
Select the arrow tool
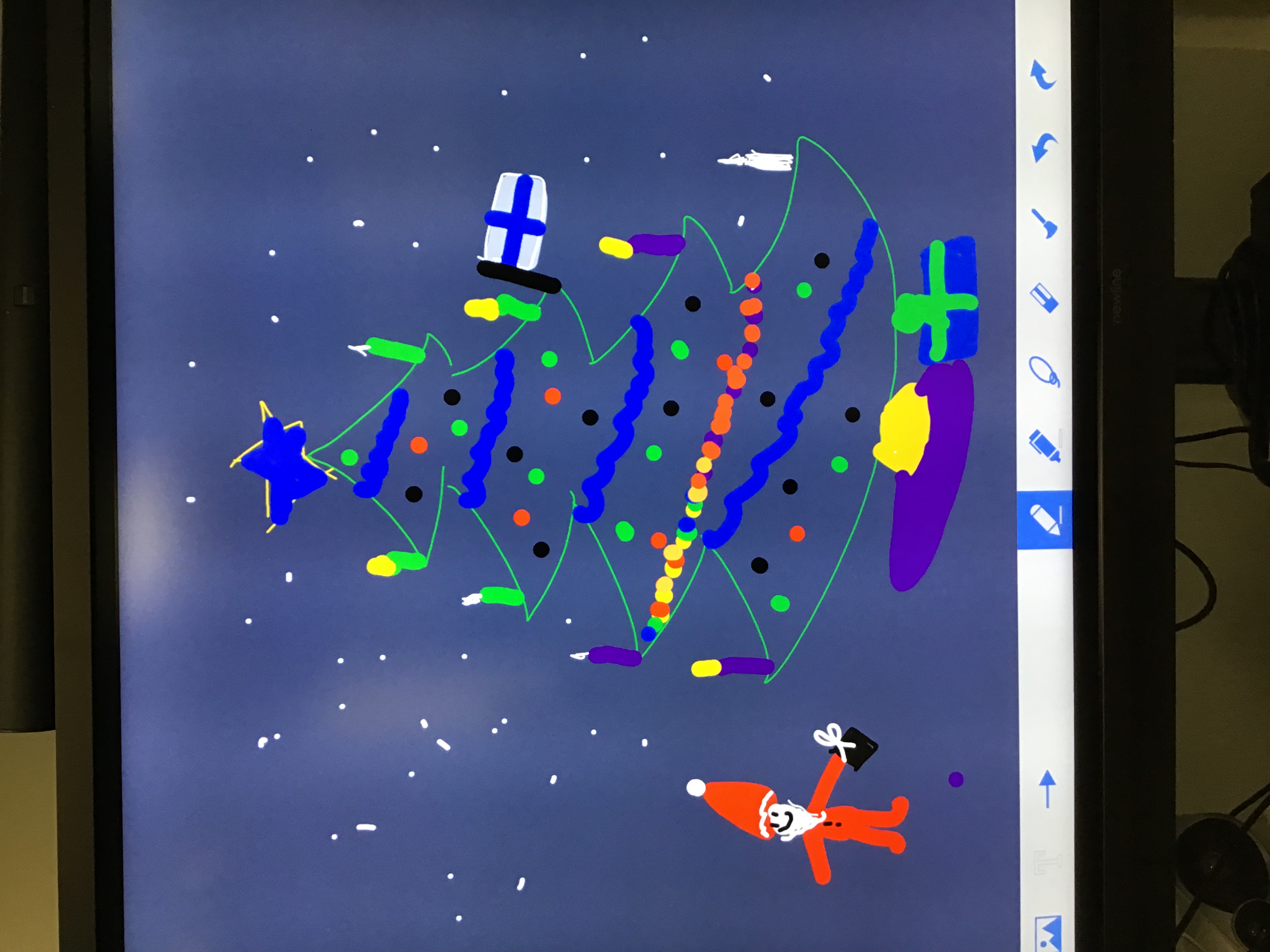1048,789
